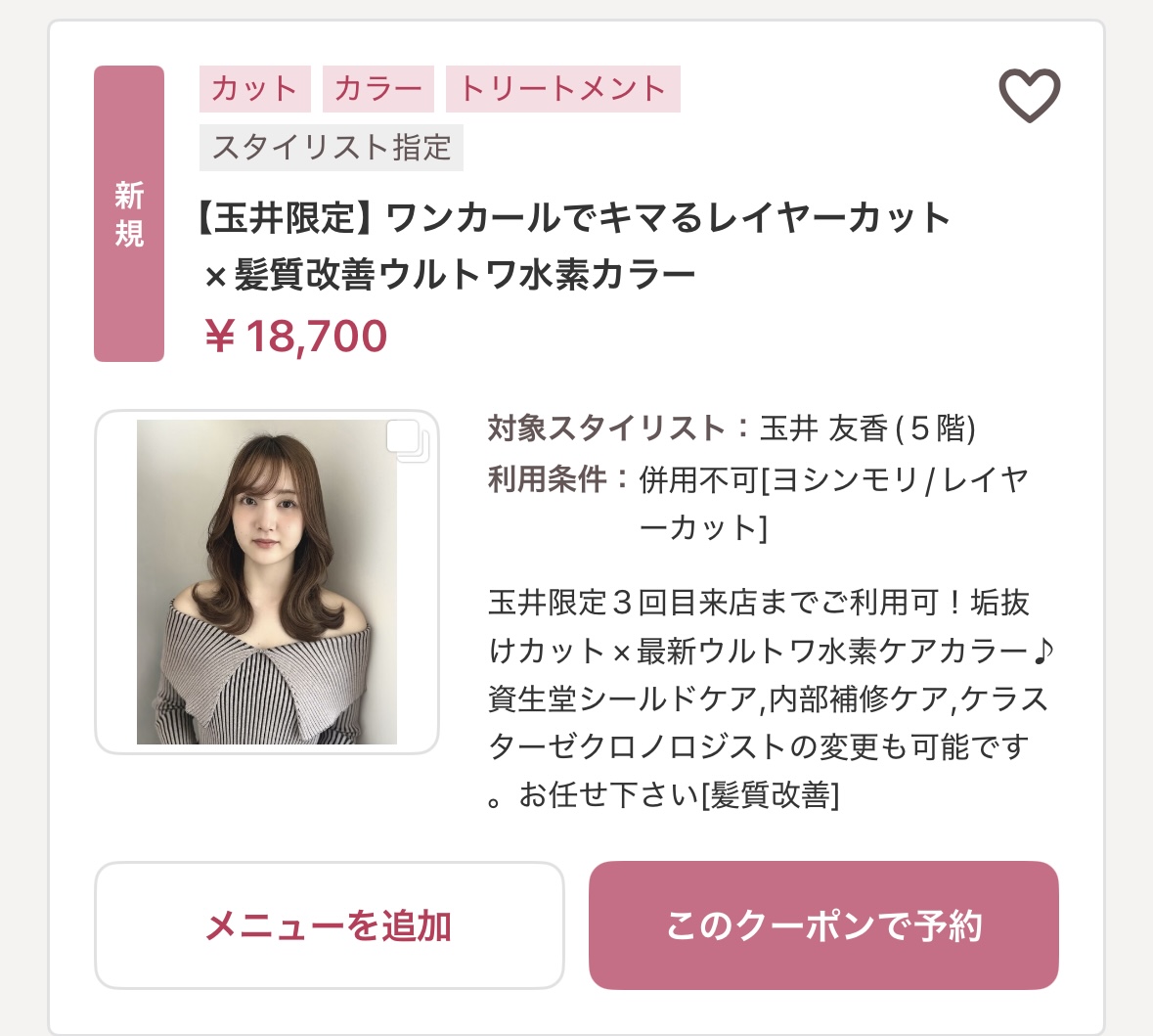Reserve with このクーポンで予約 button

coord(823,925)
